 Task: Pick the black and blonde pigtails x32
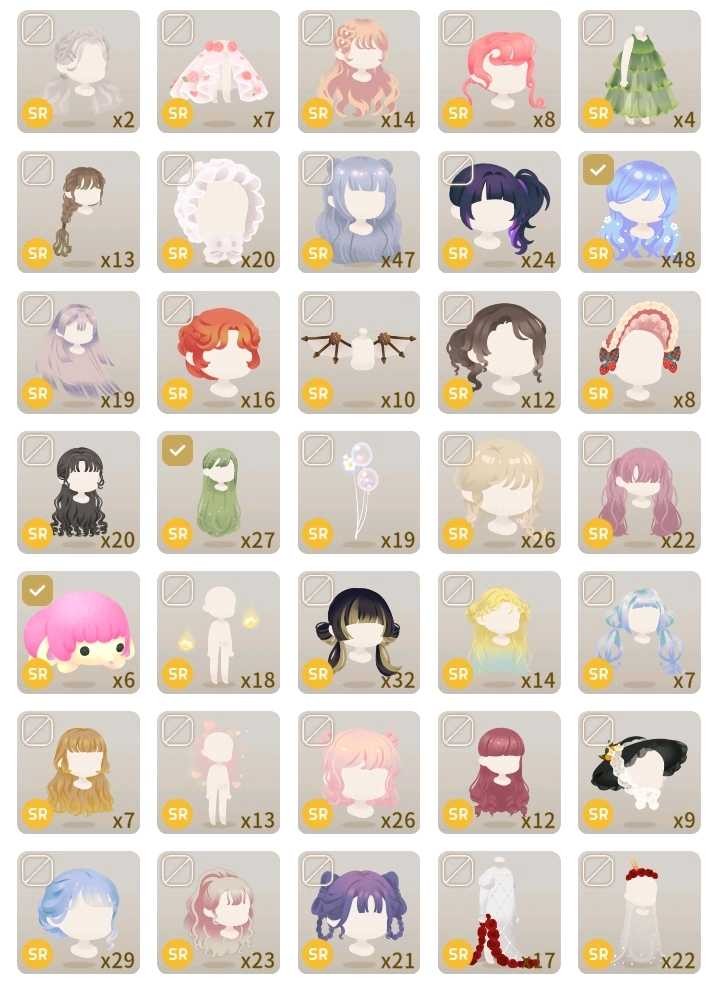(358, 632)
